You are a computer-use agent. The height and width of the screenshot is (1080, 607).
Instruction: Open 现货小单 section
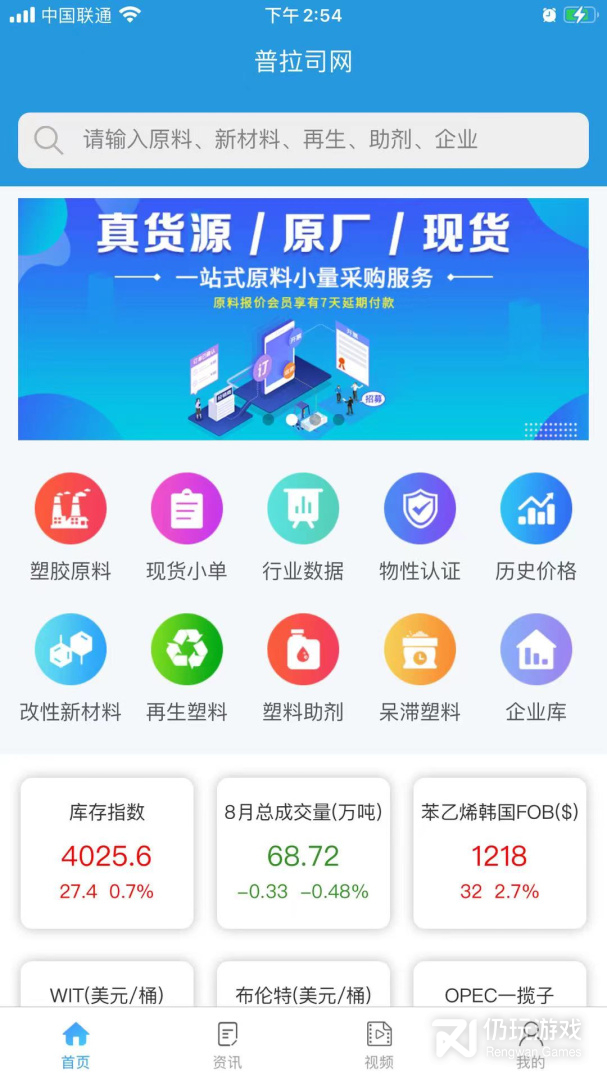(x=186, y=528)
